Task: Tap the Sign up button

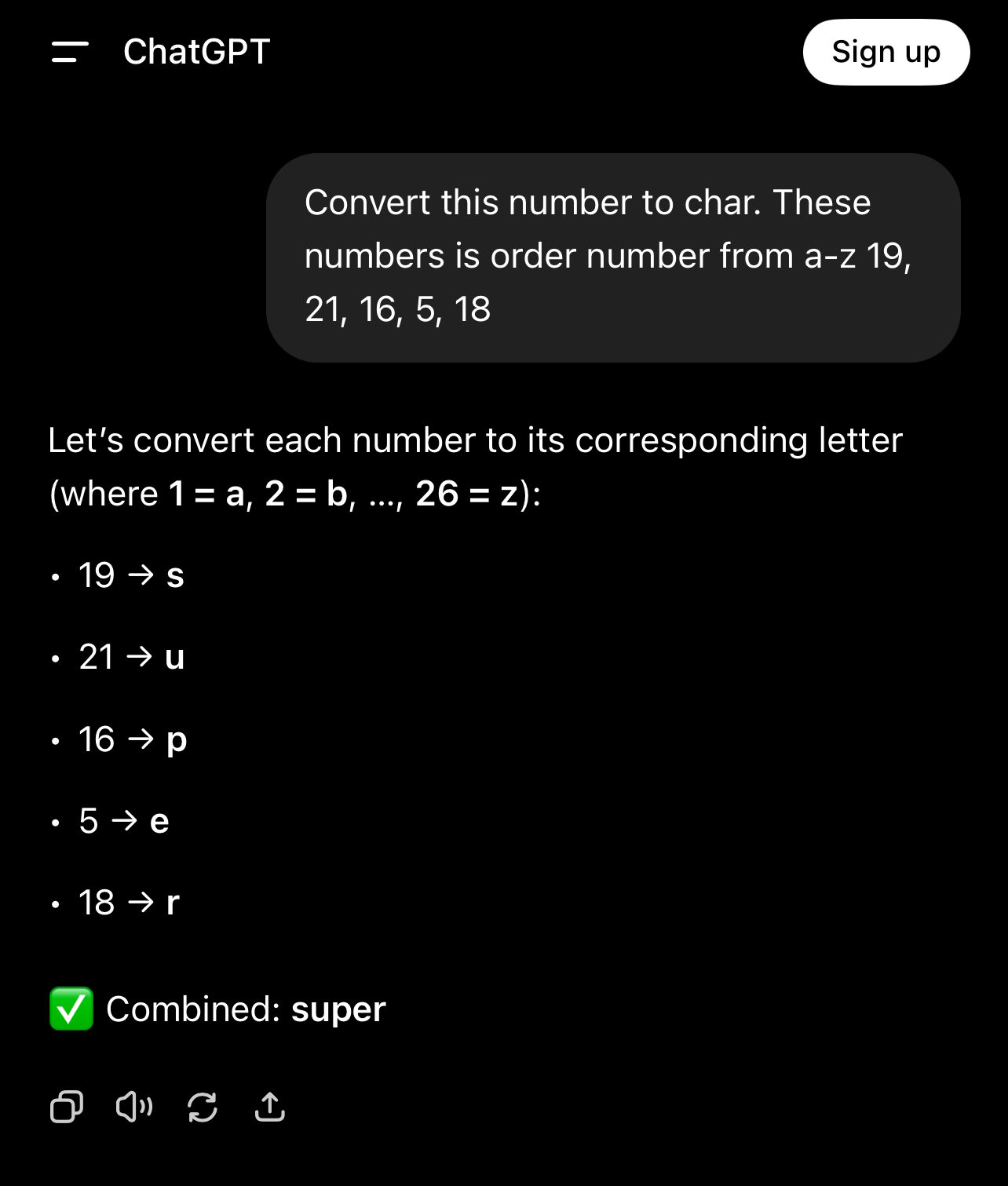Action: (x=886, y=53)
